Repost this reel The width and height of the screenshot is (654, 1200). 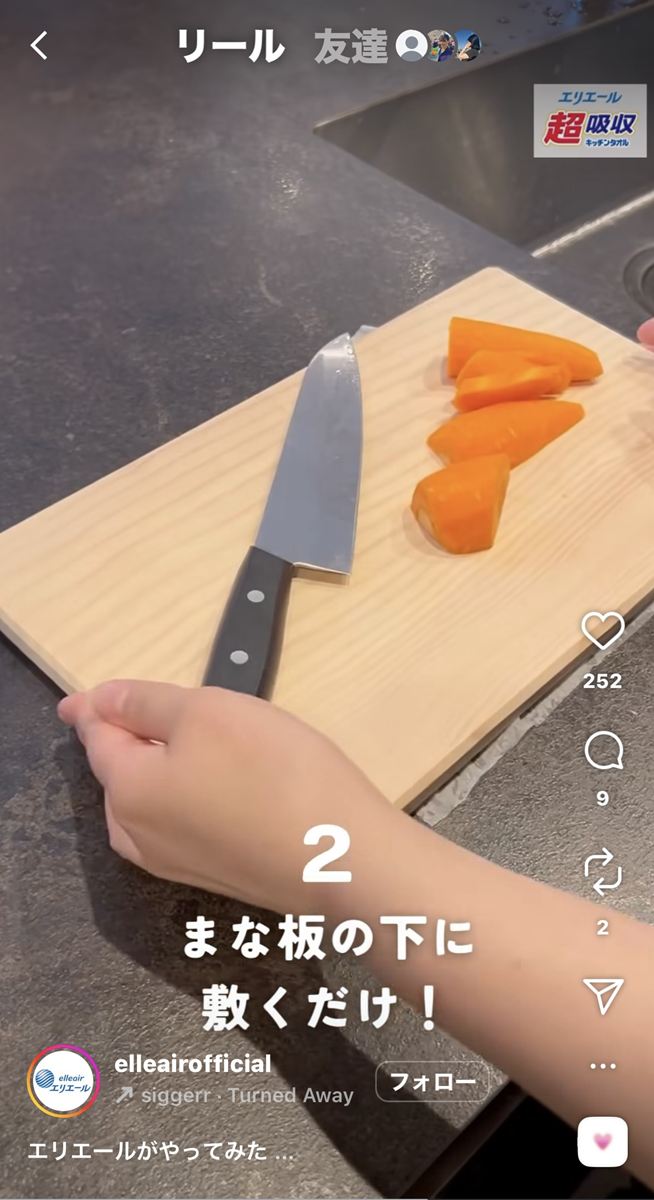(x=603, y=872)
